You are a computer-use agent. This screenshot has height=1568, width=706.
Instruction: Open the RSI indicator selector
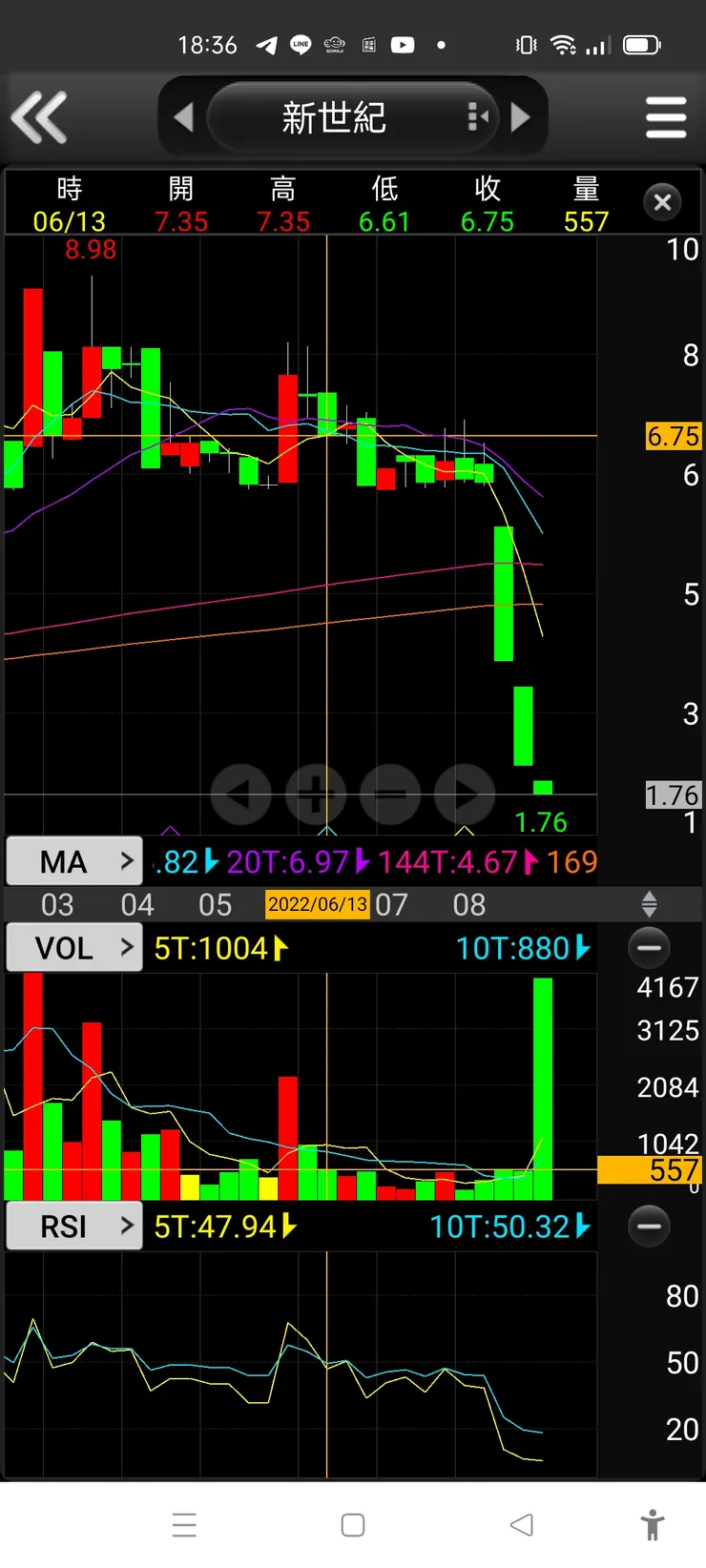(x=74, y=1227)
